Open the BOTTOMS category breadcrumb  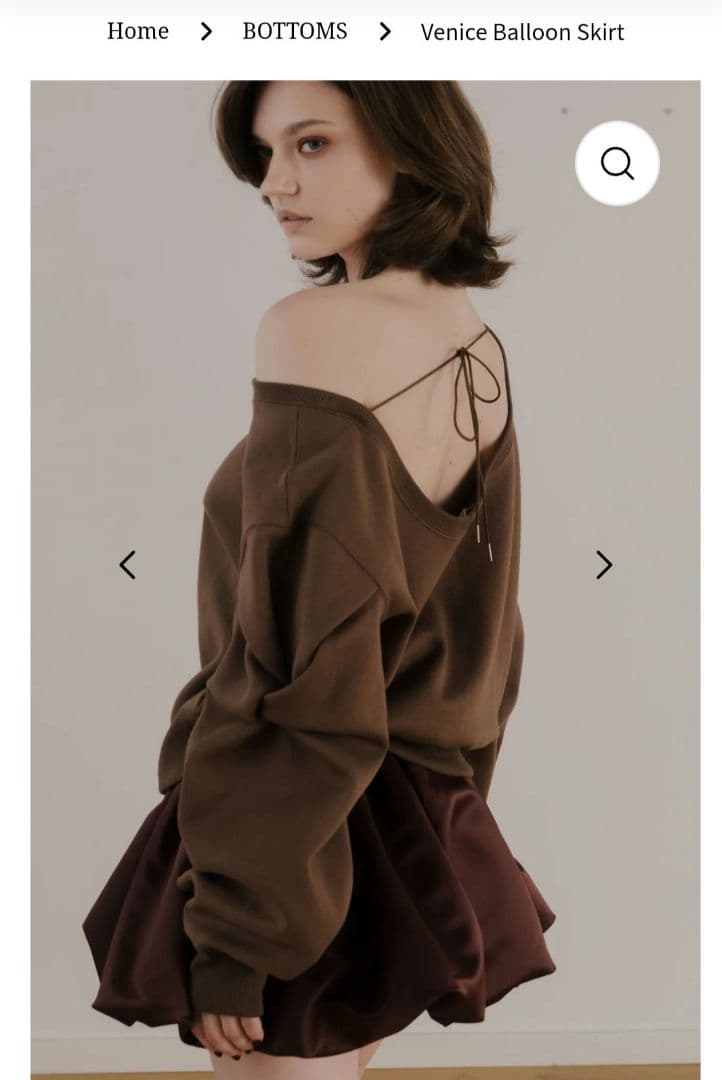click(x=295, y=31)
